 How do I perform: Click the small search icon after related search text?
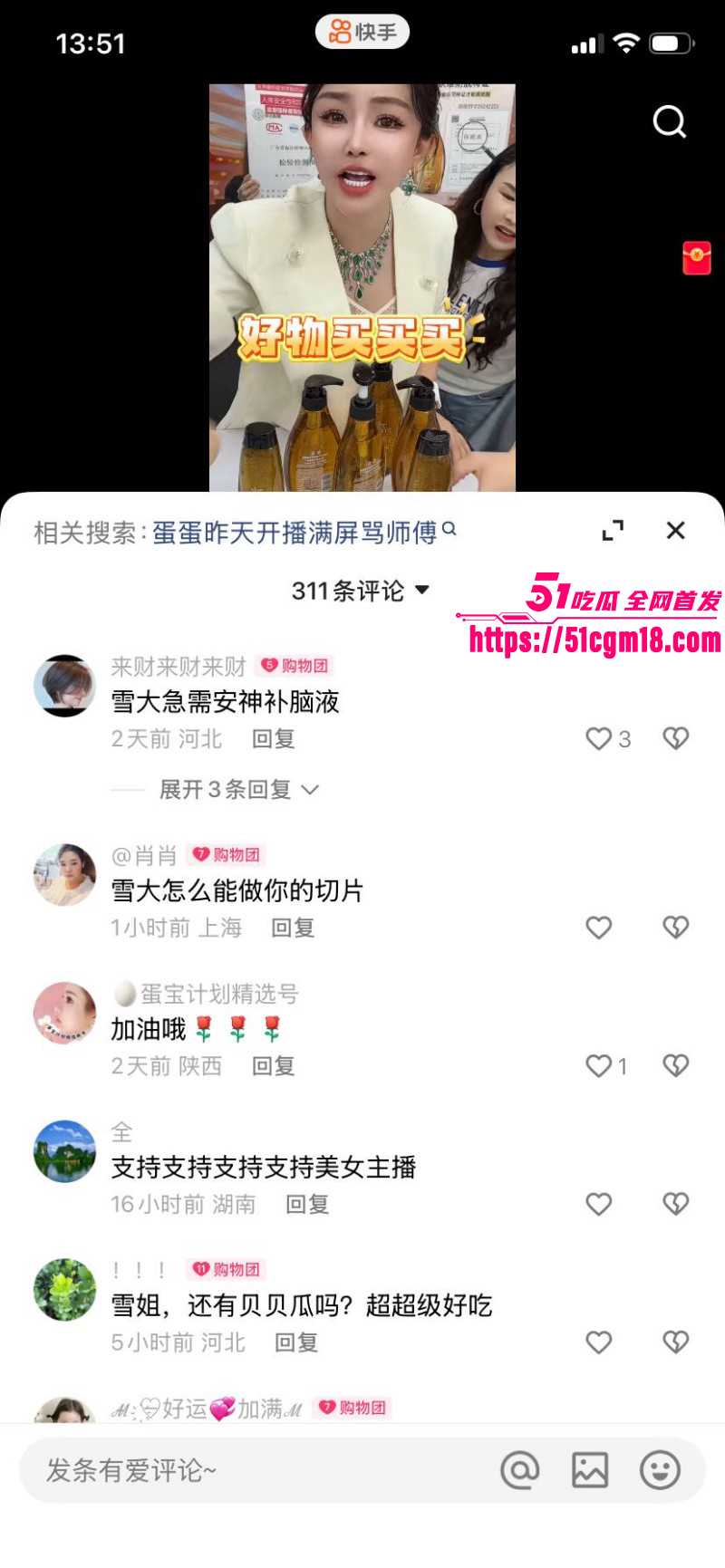450,532
